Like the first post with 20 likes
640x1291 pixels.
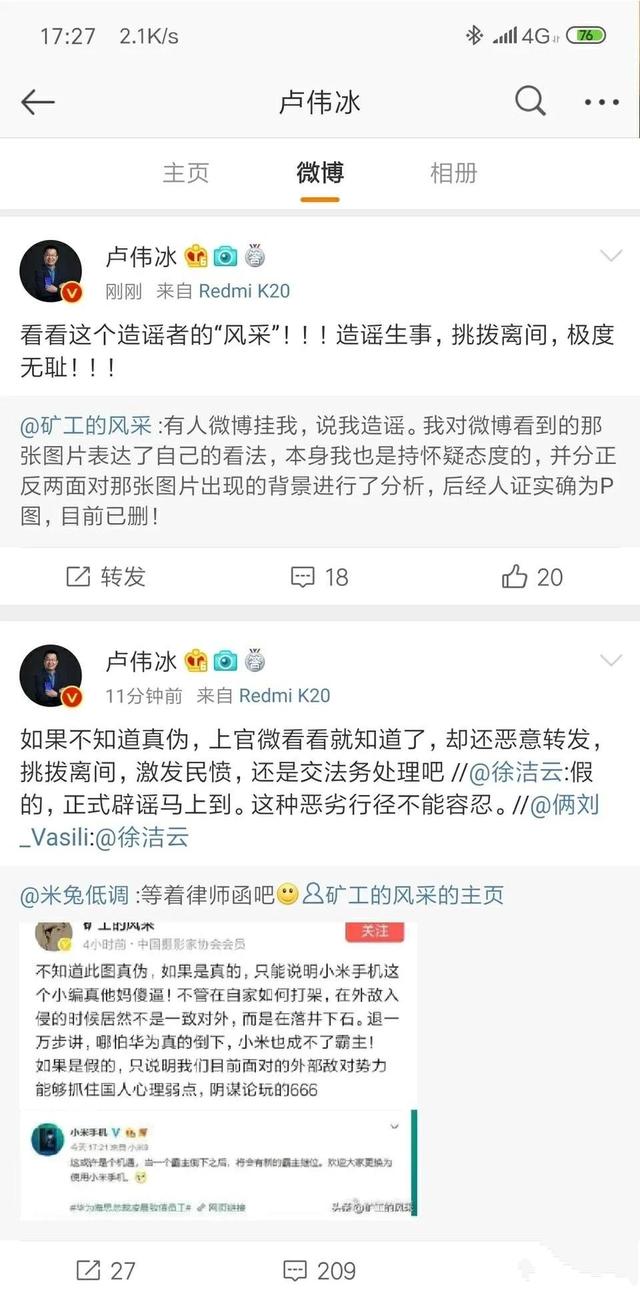pos(532,576)
